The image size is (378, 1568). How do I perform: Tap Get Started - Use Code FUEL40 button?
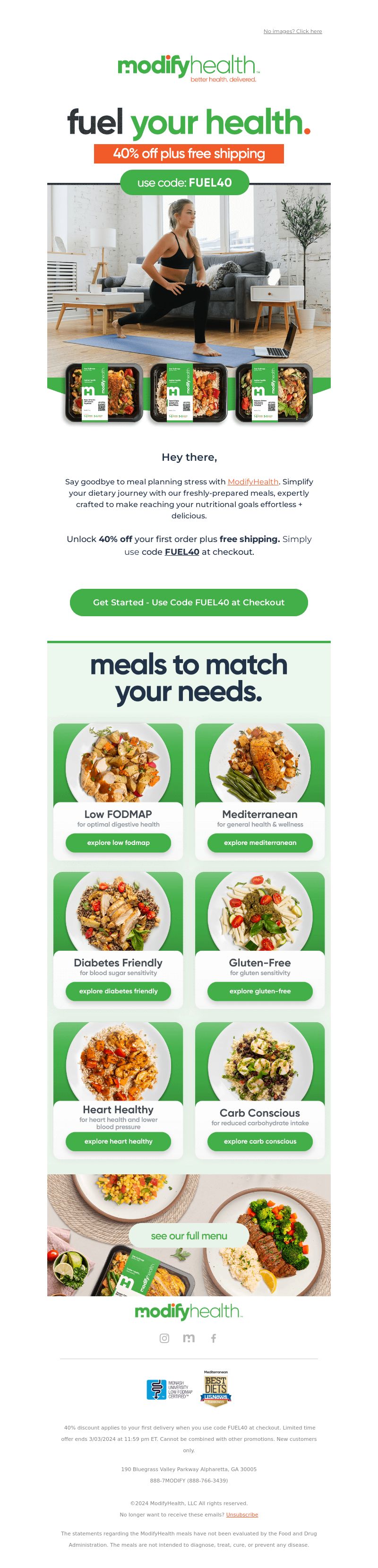click(189, 602)
